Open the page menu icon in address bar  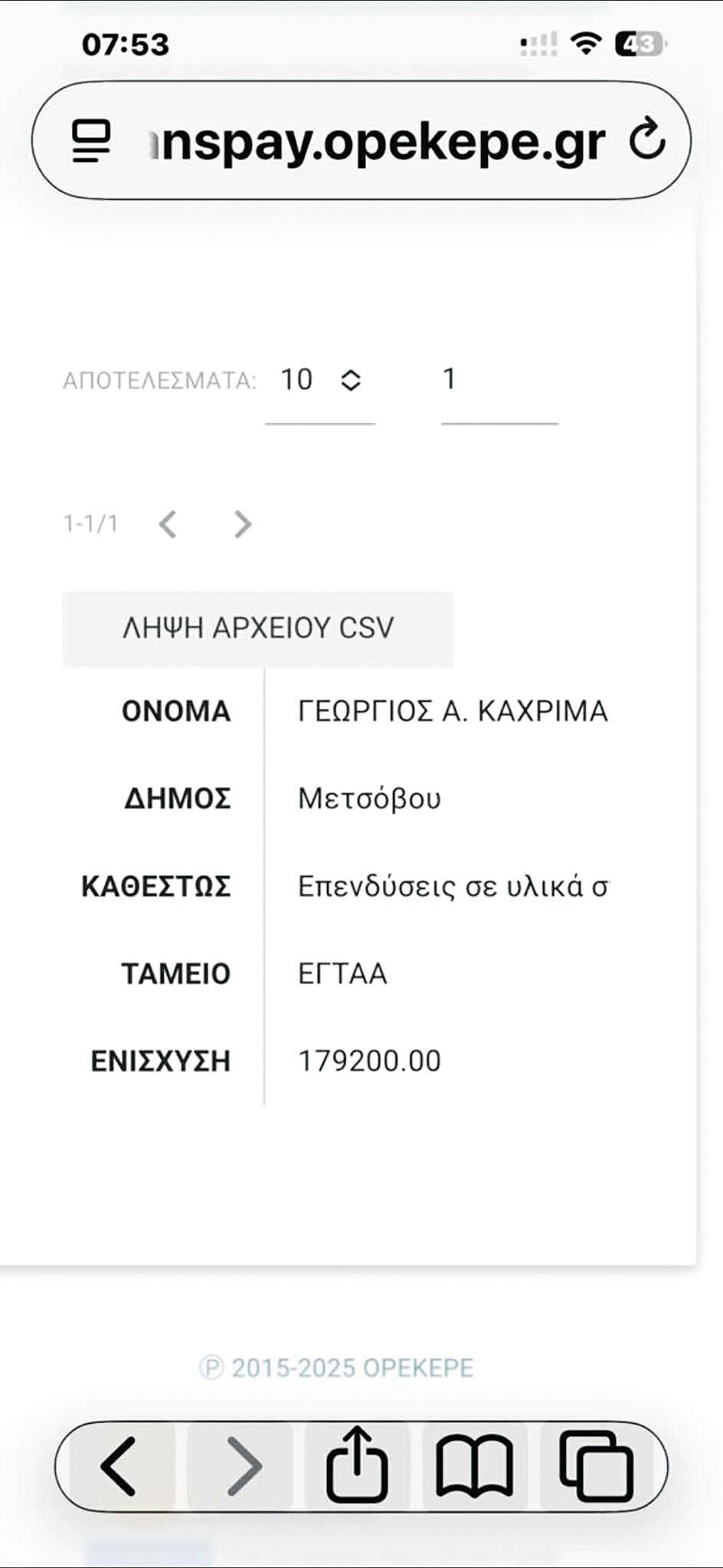92,141
